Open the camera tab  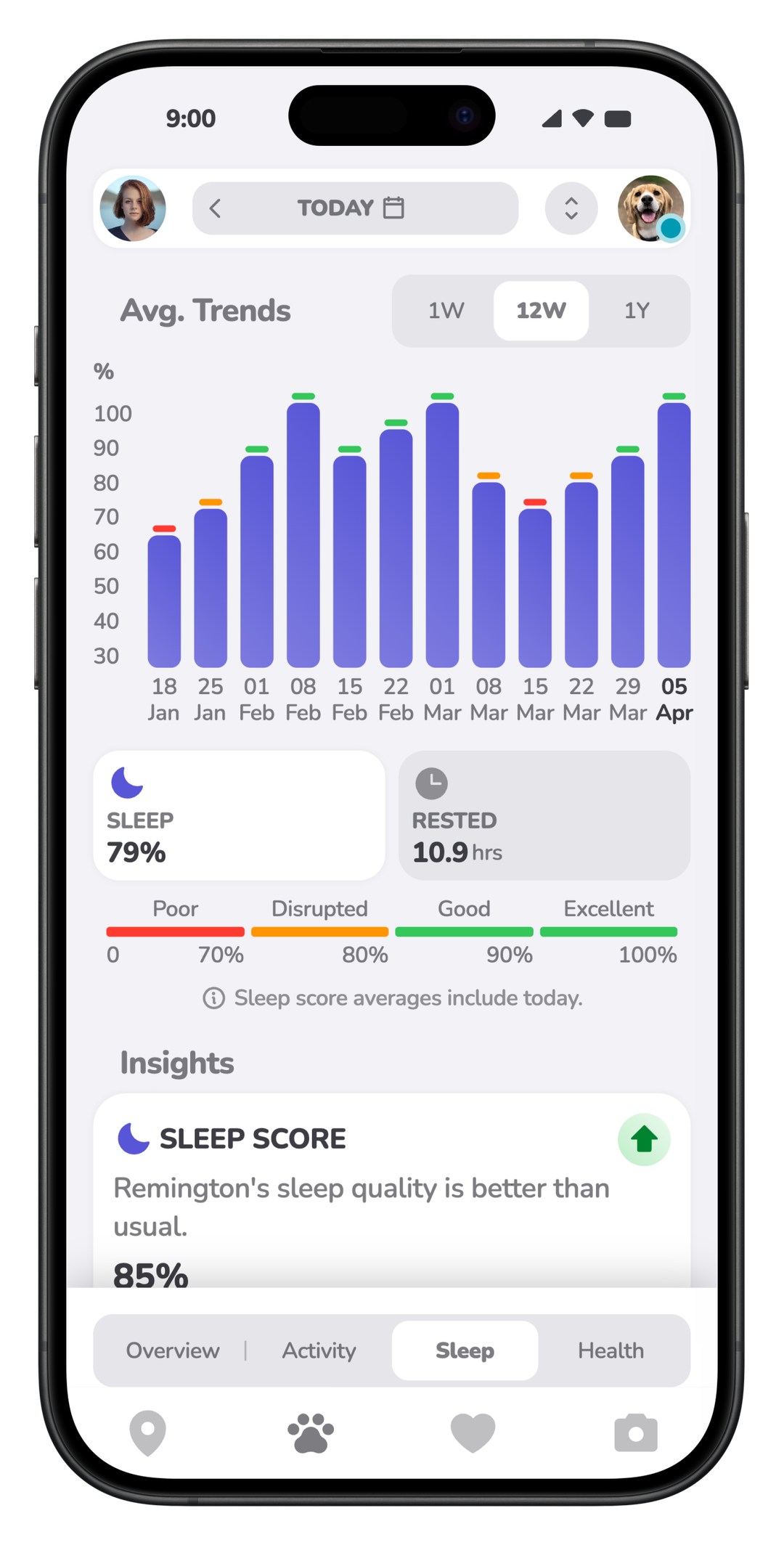click(636, 1432)
